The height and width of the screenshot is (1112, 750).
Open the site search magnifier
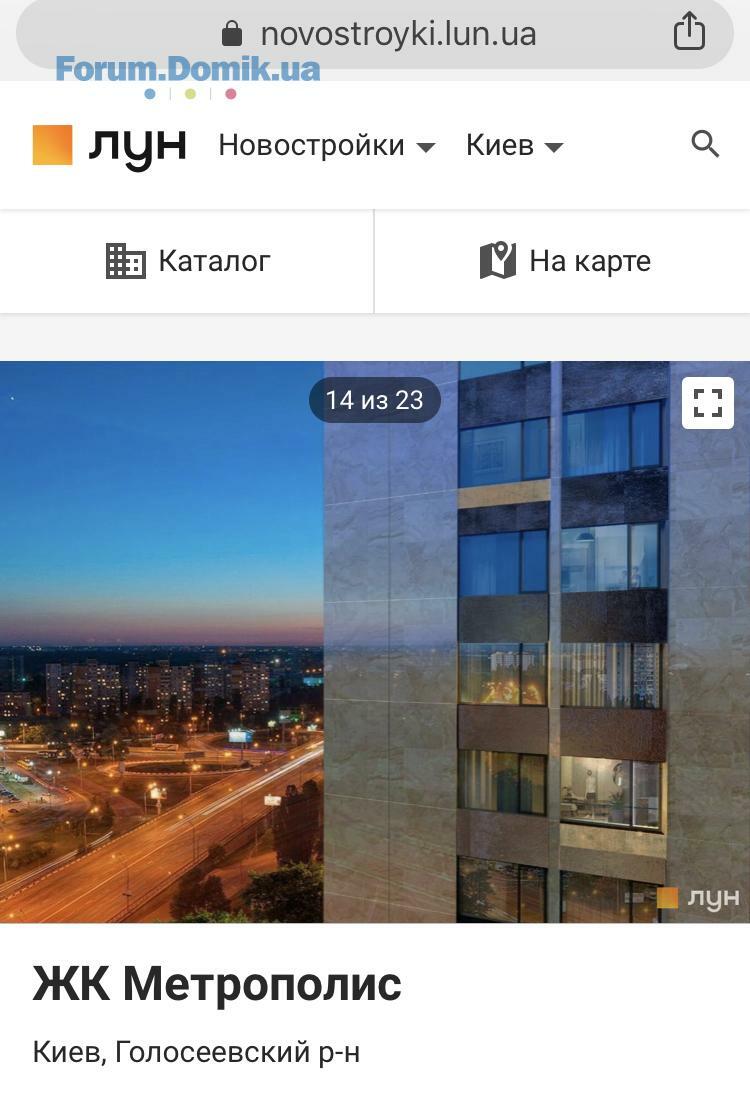[705, 144]
